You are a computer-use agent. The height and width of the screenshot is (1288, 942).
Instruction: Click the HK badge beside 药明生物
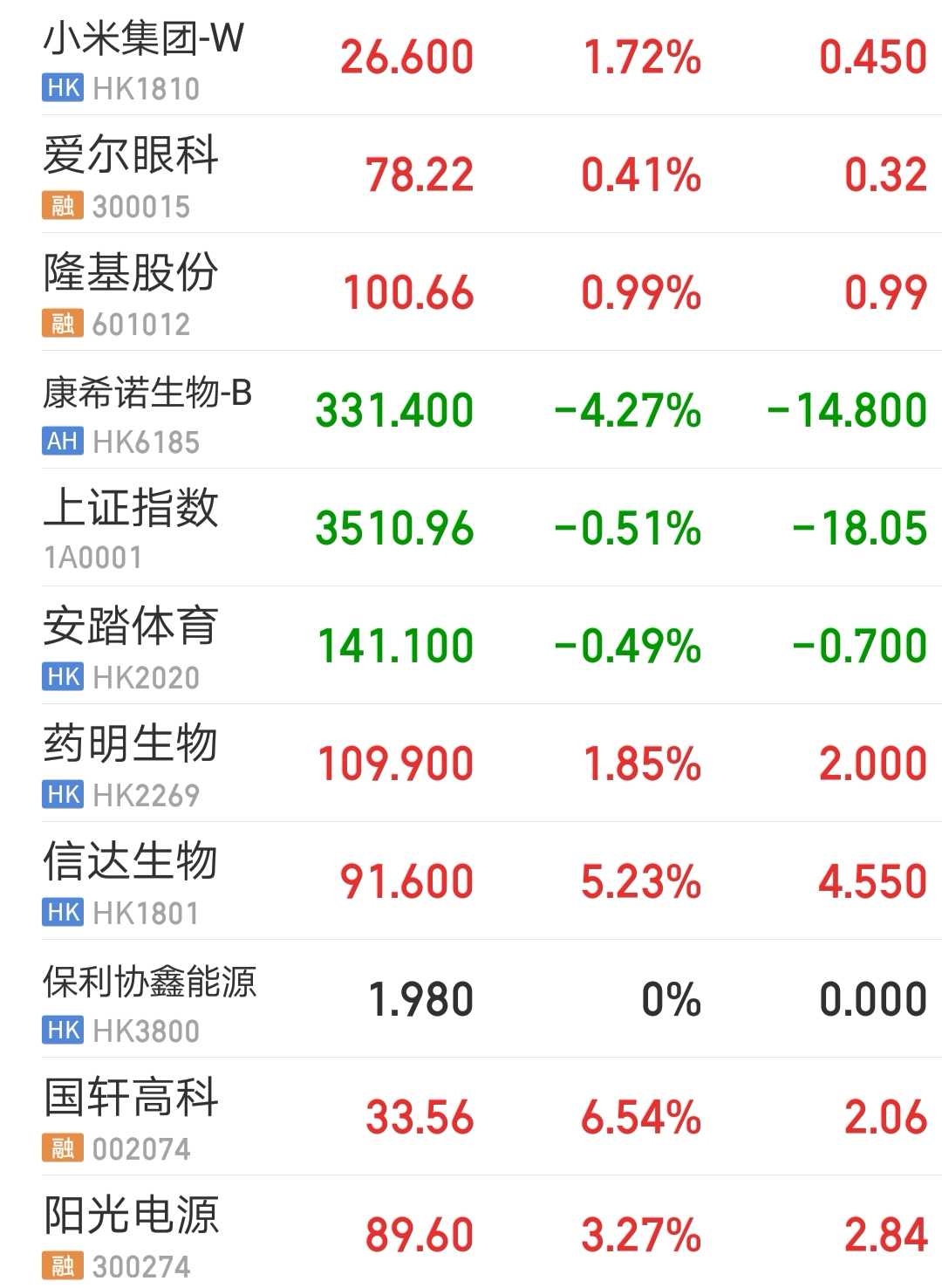[61, 795]
